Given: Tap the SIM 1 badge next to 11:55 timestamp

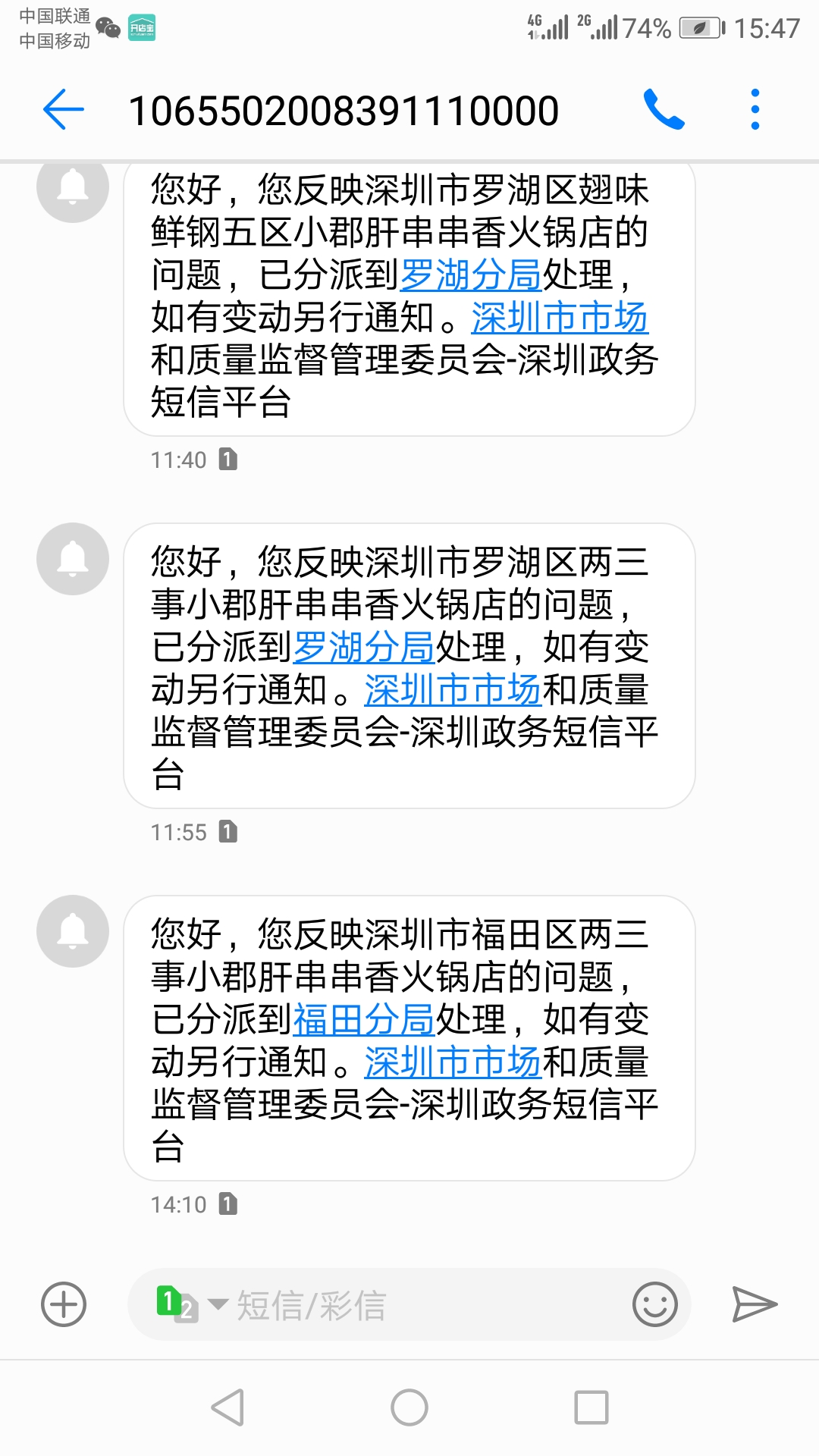Looking at the screenshot, I should [x=228, y=832].
